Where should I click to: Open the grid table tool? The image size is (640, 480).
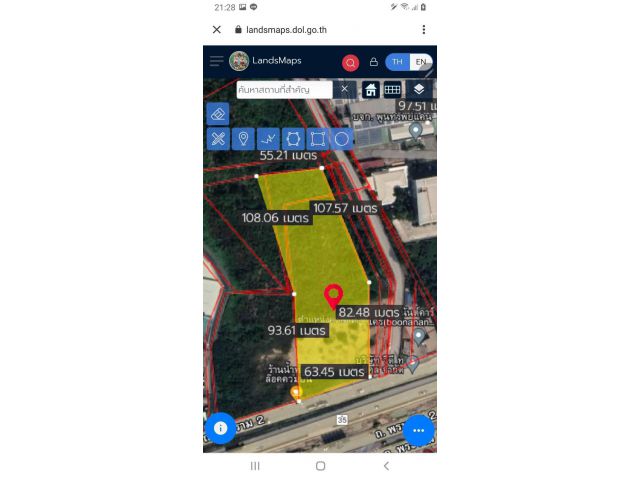click(x=393, y=89)
